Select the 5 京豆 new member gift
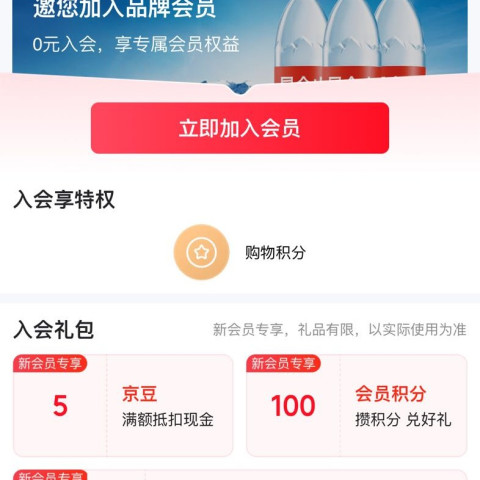 click(x=123, y=405)
